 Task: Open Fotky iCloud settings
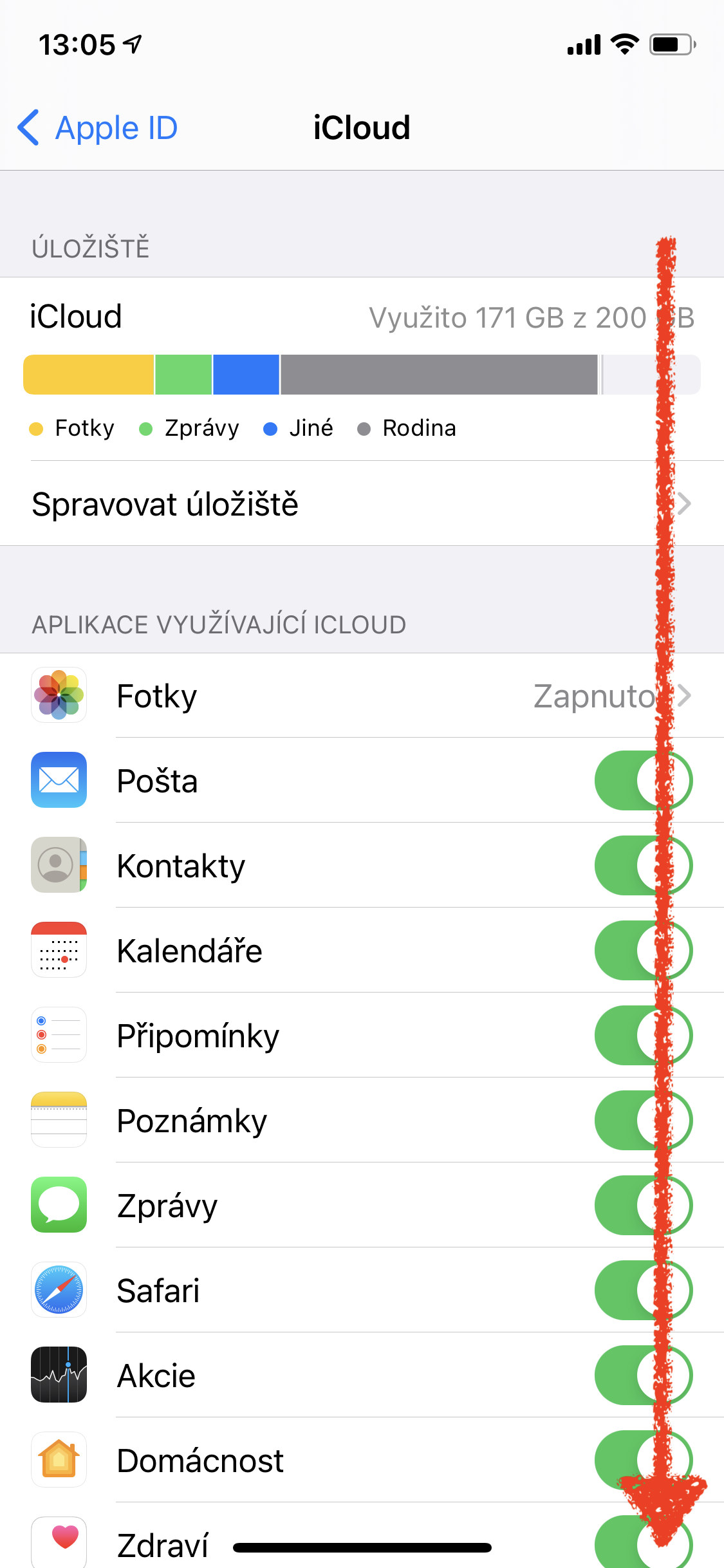tap(360, 696)
